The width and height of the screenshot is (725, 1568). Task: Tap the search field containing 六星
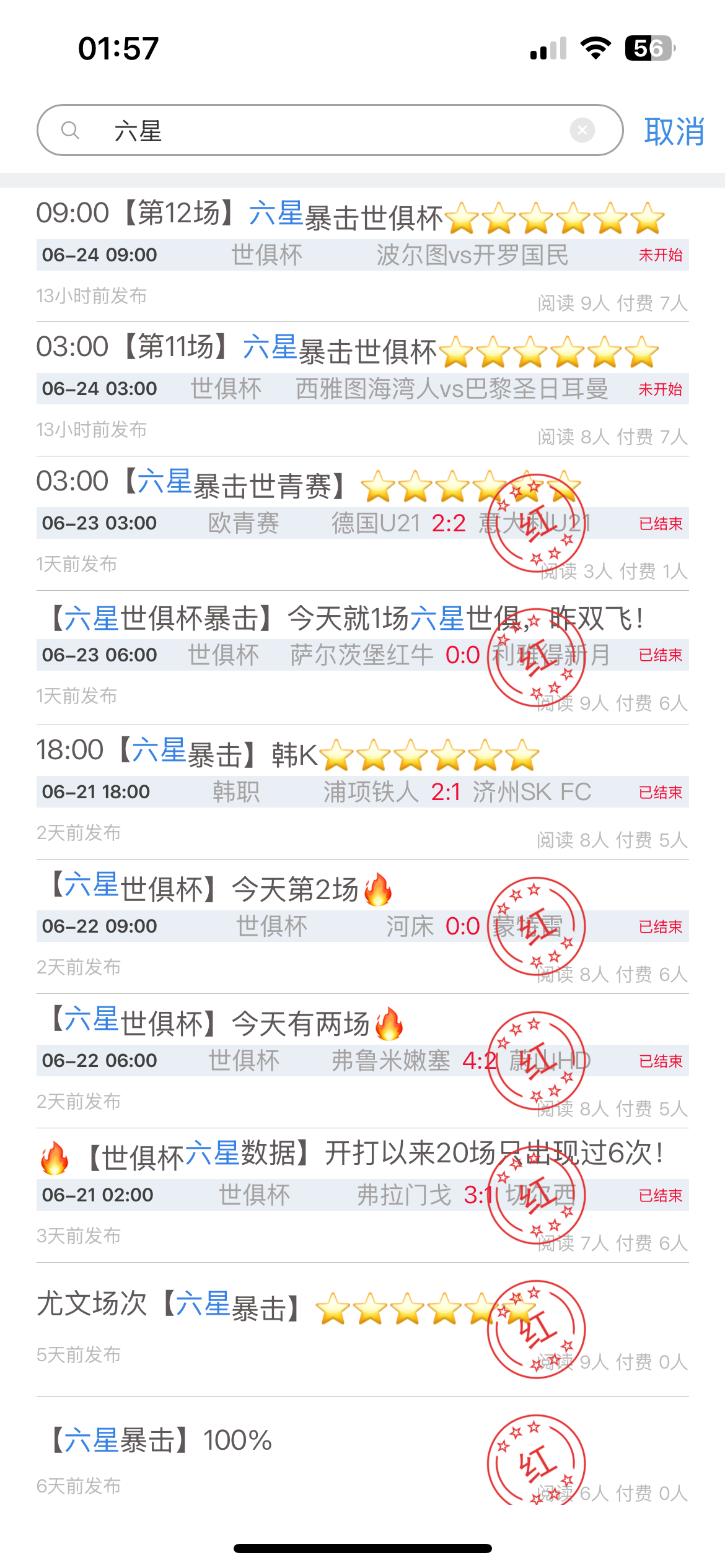pos(330,130)
